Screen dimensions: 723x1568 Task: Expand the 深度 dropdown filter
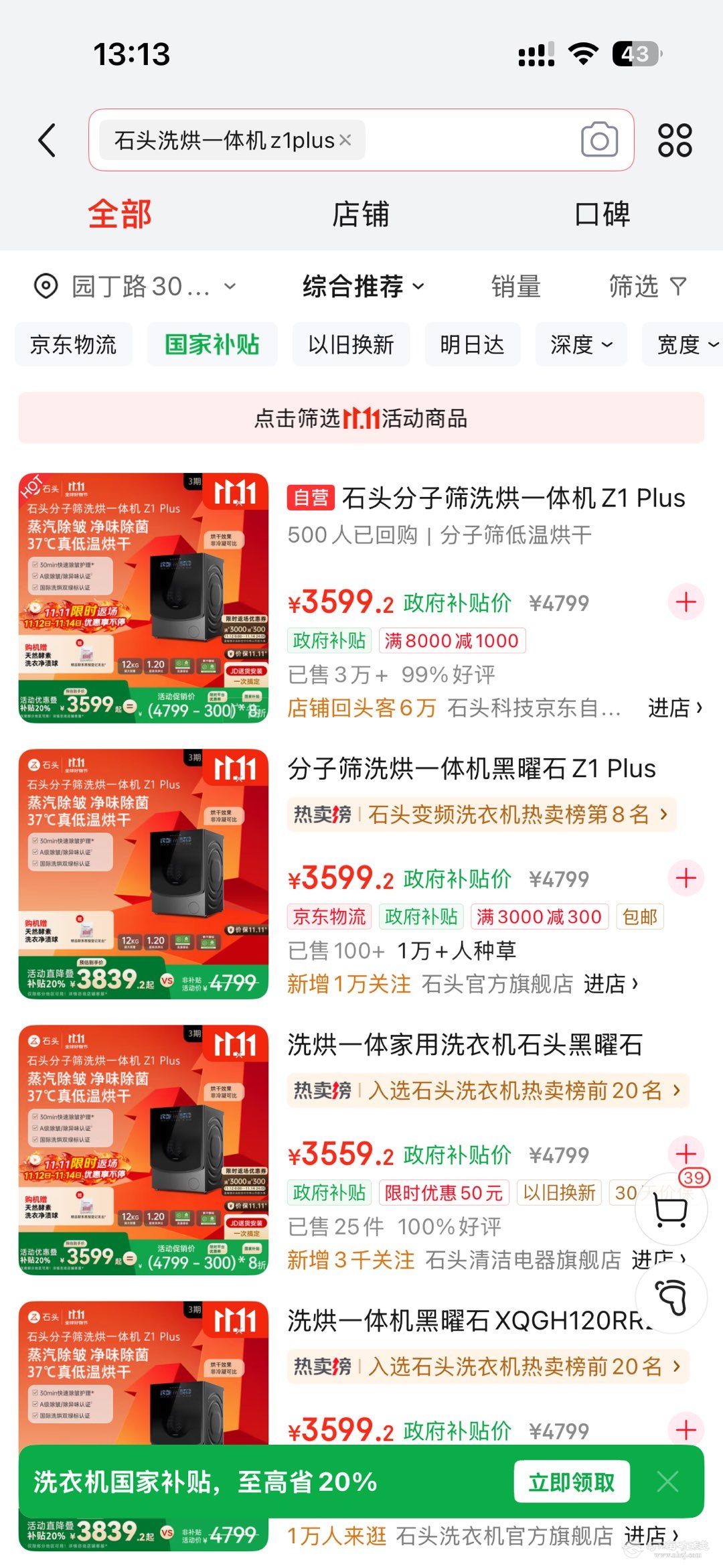click(x=581, y=345)
